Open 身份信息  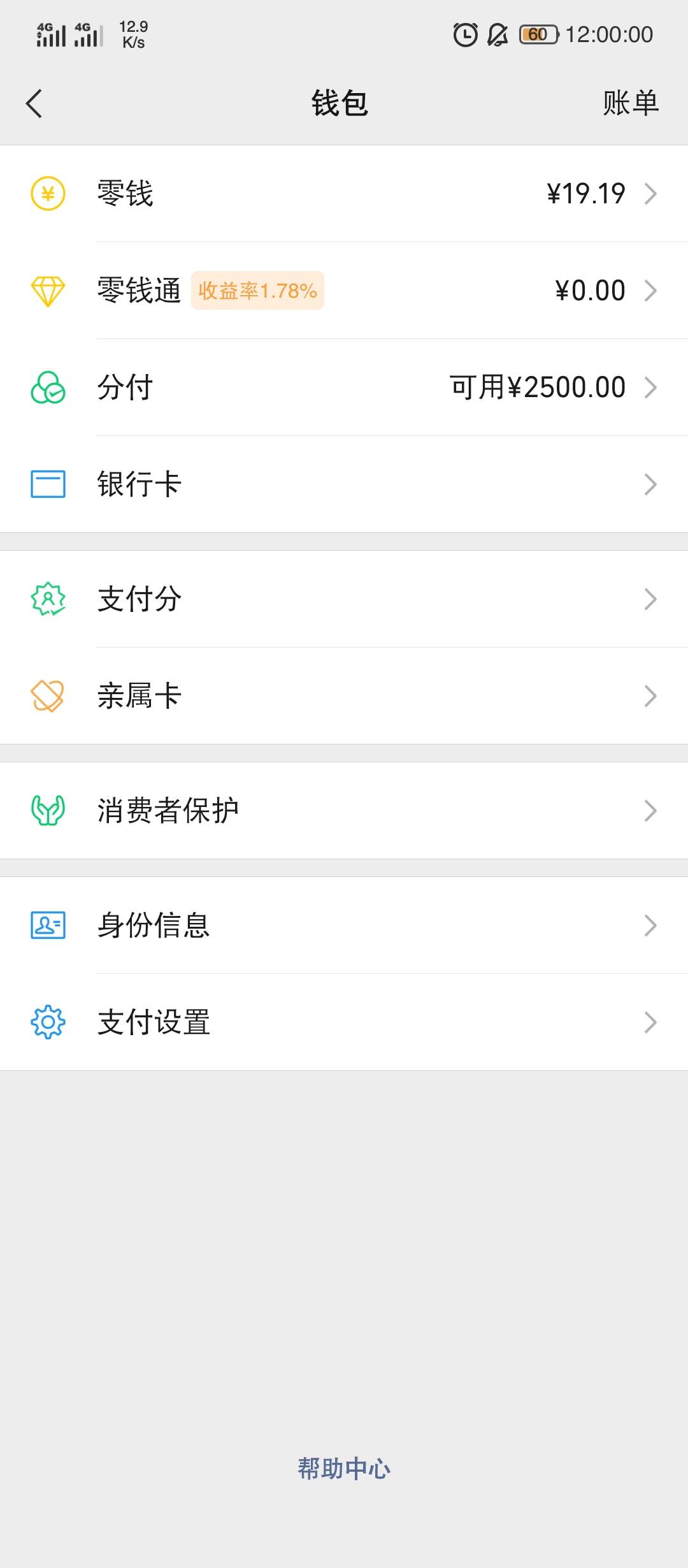[x=344, y=926]
